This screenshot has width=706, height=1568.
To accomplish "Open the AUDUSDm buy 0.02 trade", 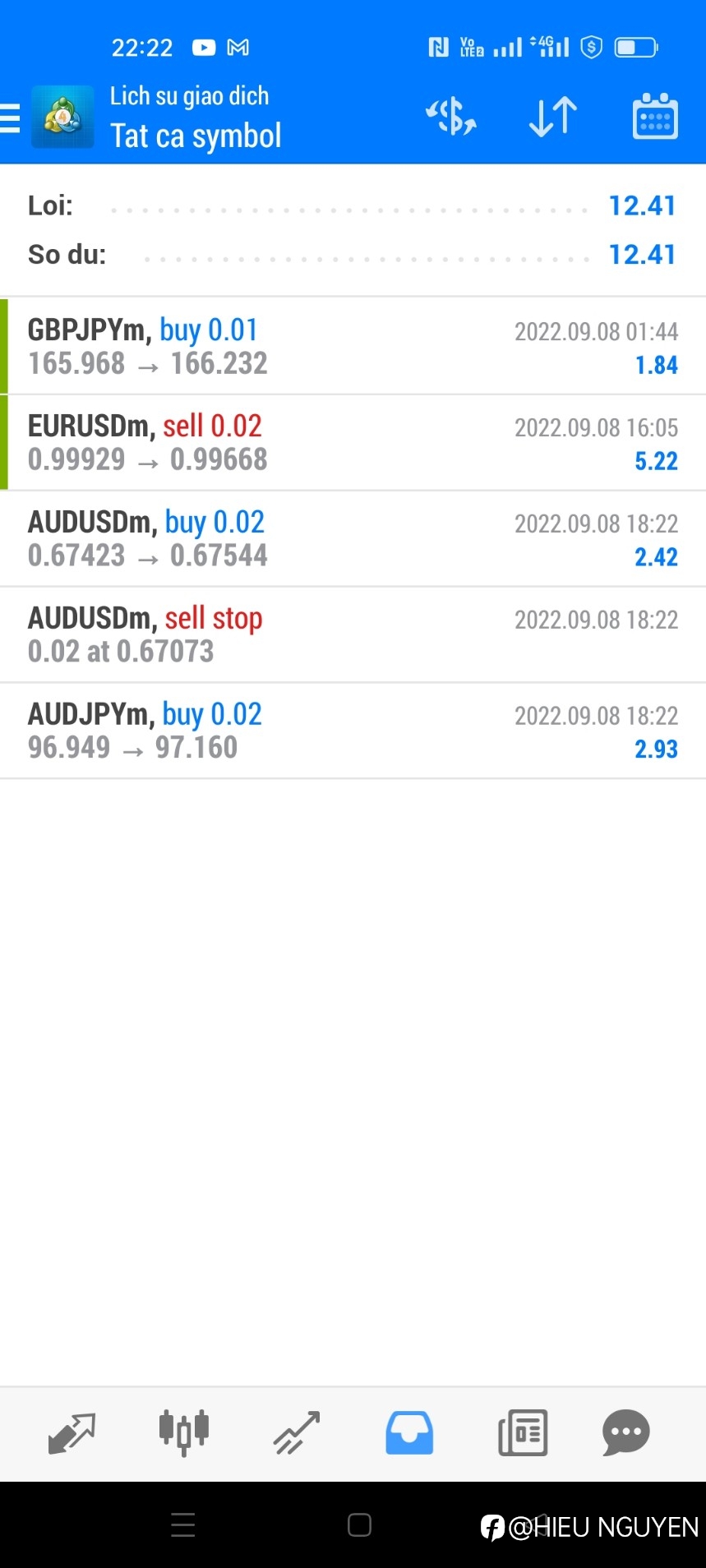I will pos(353,538).
